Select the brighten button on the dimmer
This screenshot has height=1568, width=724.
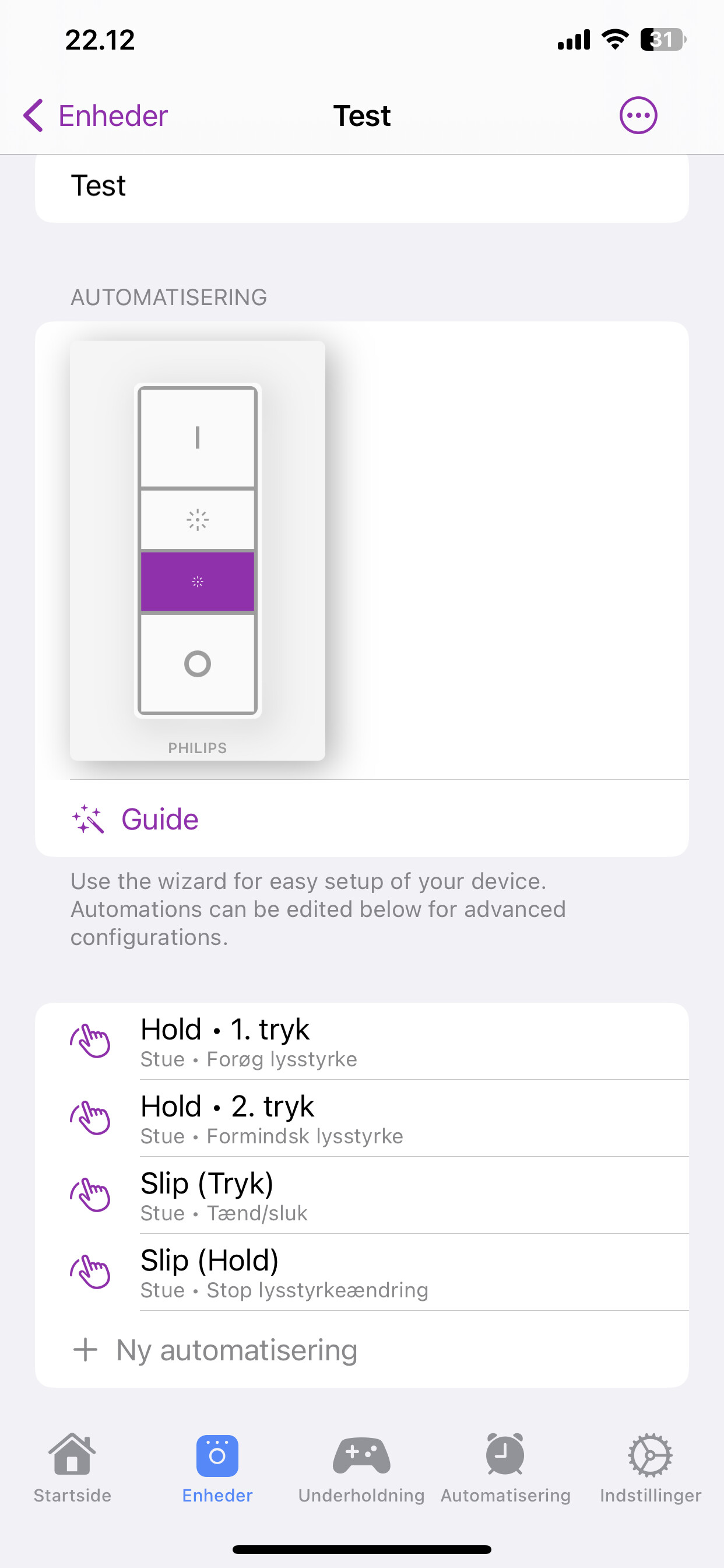click(198, 520)
